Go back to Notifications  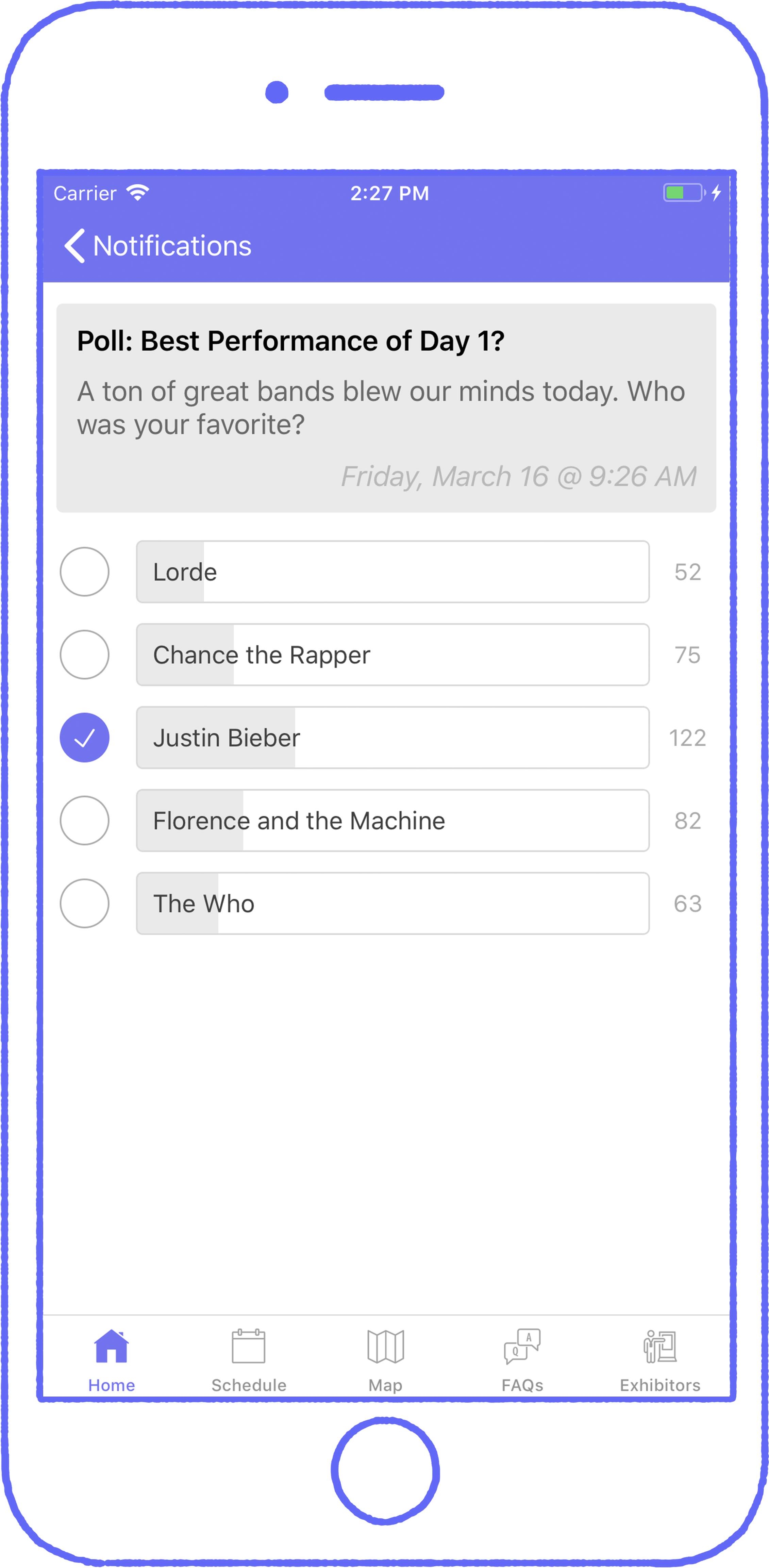tap(157, 246)
